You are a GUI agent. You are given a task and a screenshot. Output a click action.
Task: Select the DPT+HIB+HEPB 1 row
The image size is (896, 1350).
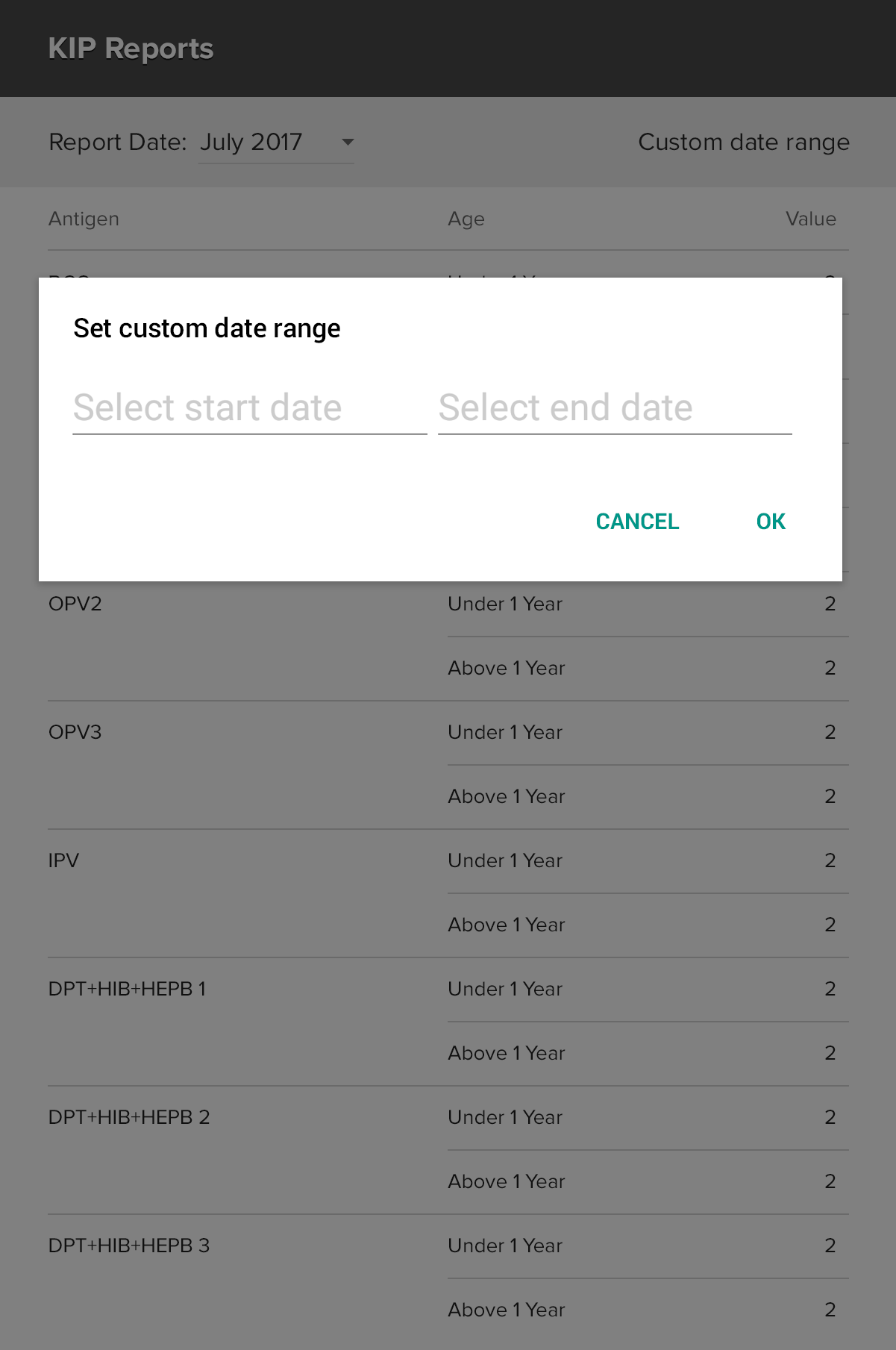point(128,989)
